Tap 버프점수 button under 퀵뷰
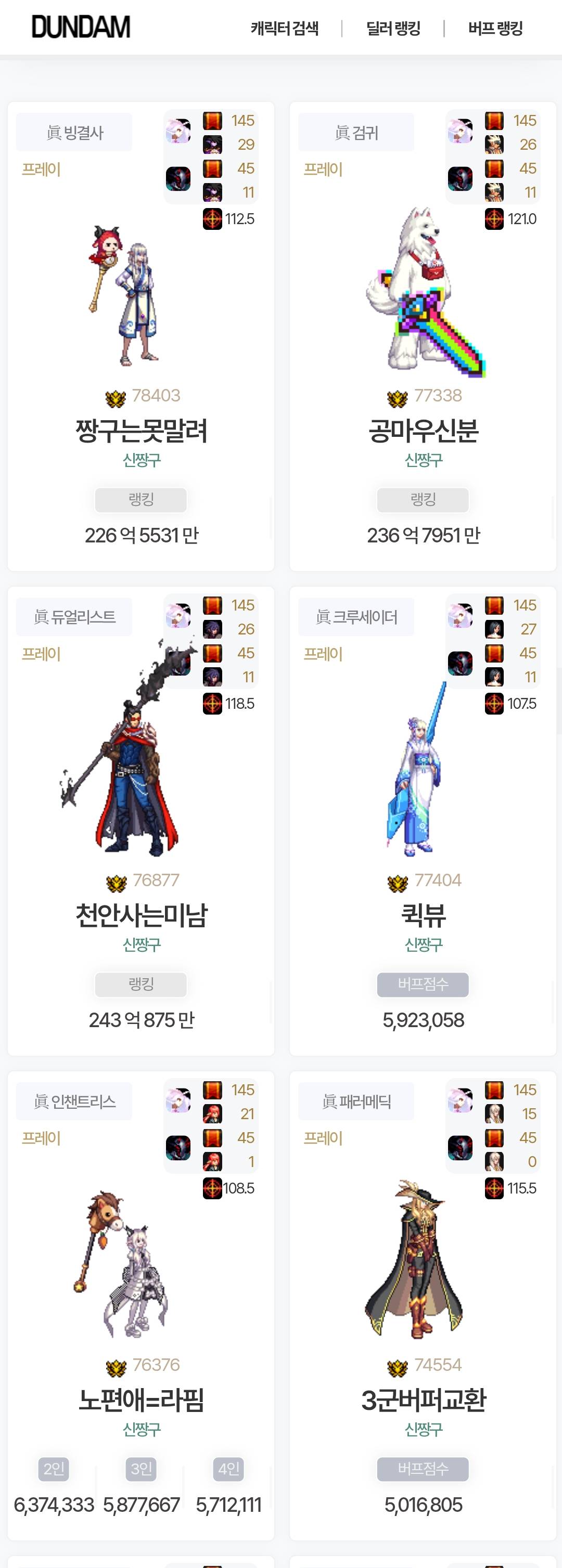 pyautogui.click(x=423, y=984)
